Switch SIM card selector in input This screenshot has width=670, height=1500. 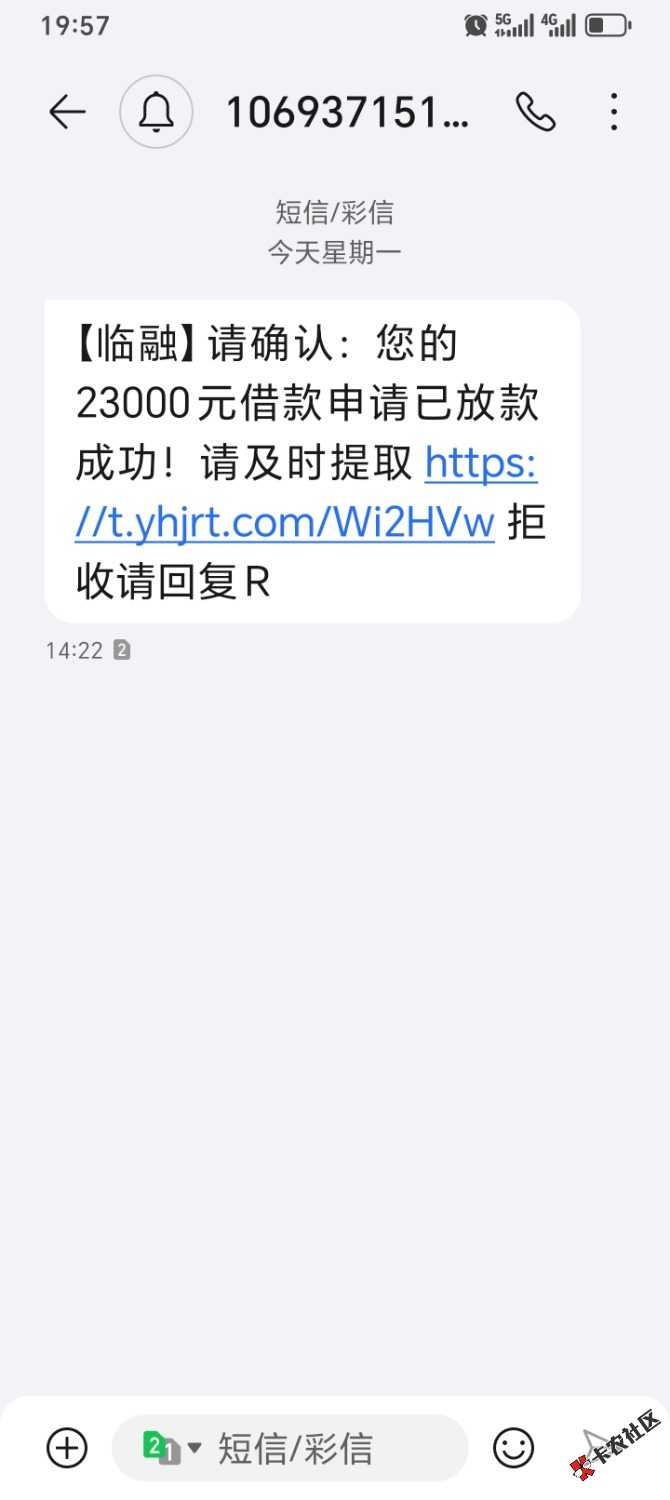171,1447
